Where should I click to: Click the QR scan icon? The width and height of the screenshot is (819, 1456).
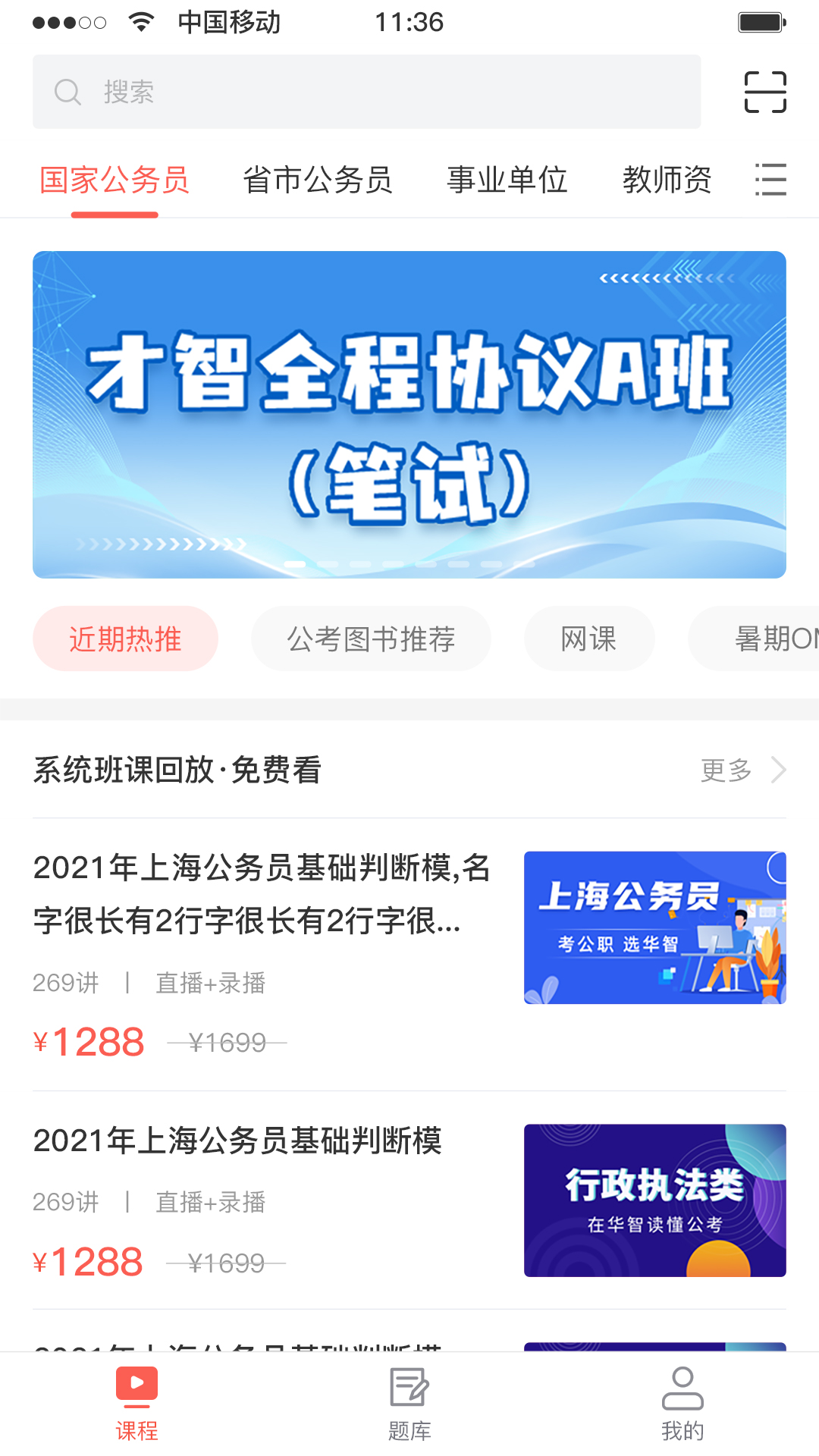[x=764, y=92]
